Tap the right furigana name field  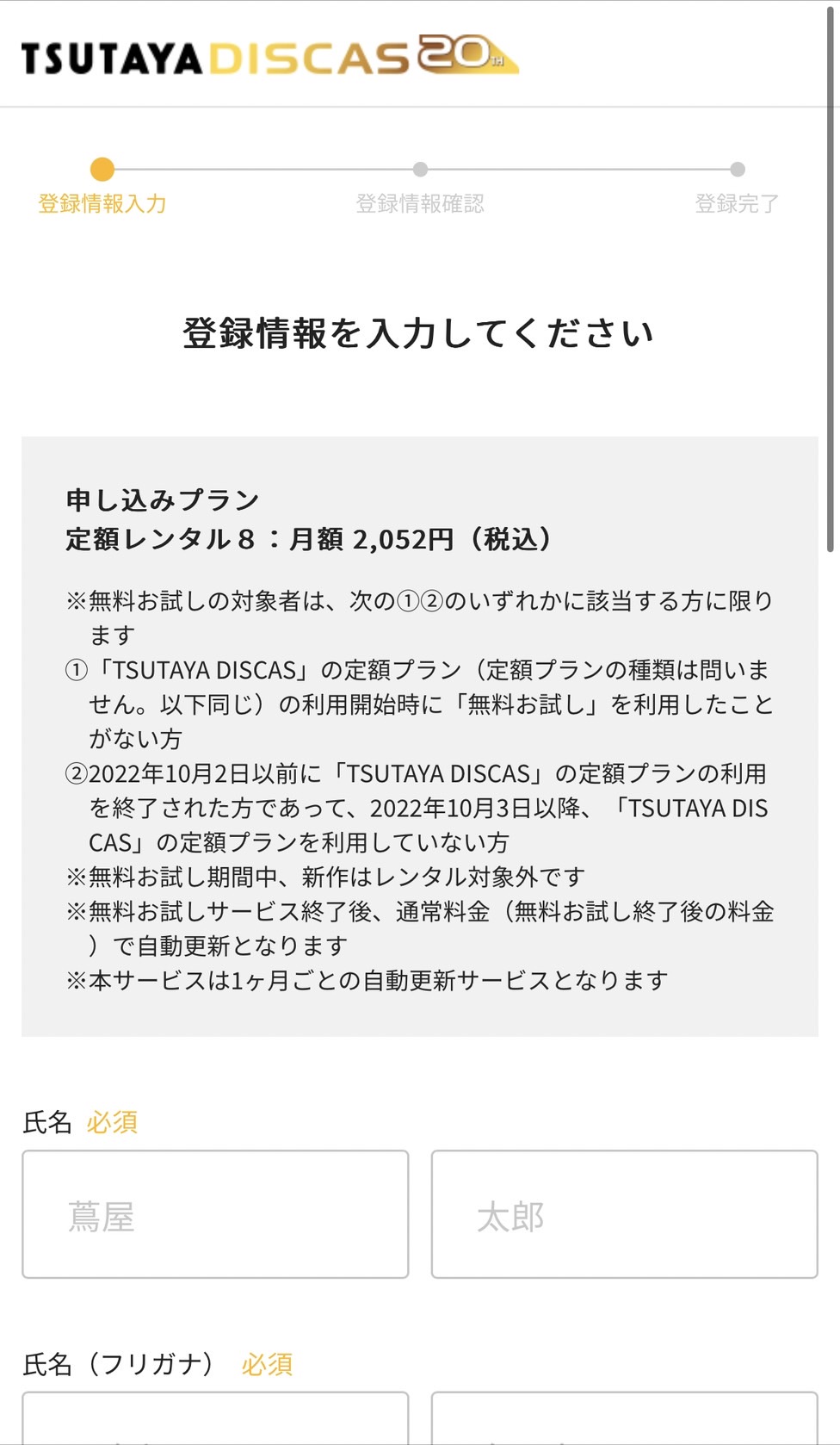(x=624, y=1419)
